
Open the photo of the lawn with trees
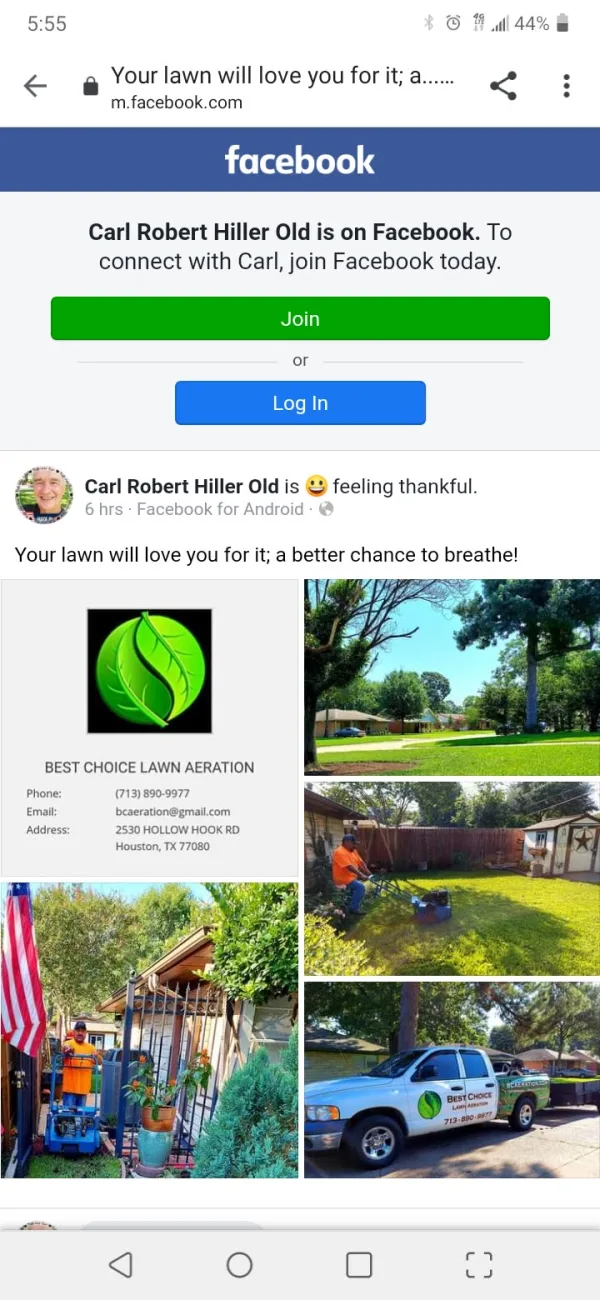(x=452, y=677)
